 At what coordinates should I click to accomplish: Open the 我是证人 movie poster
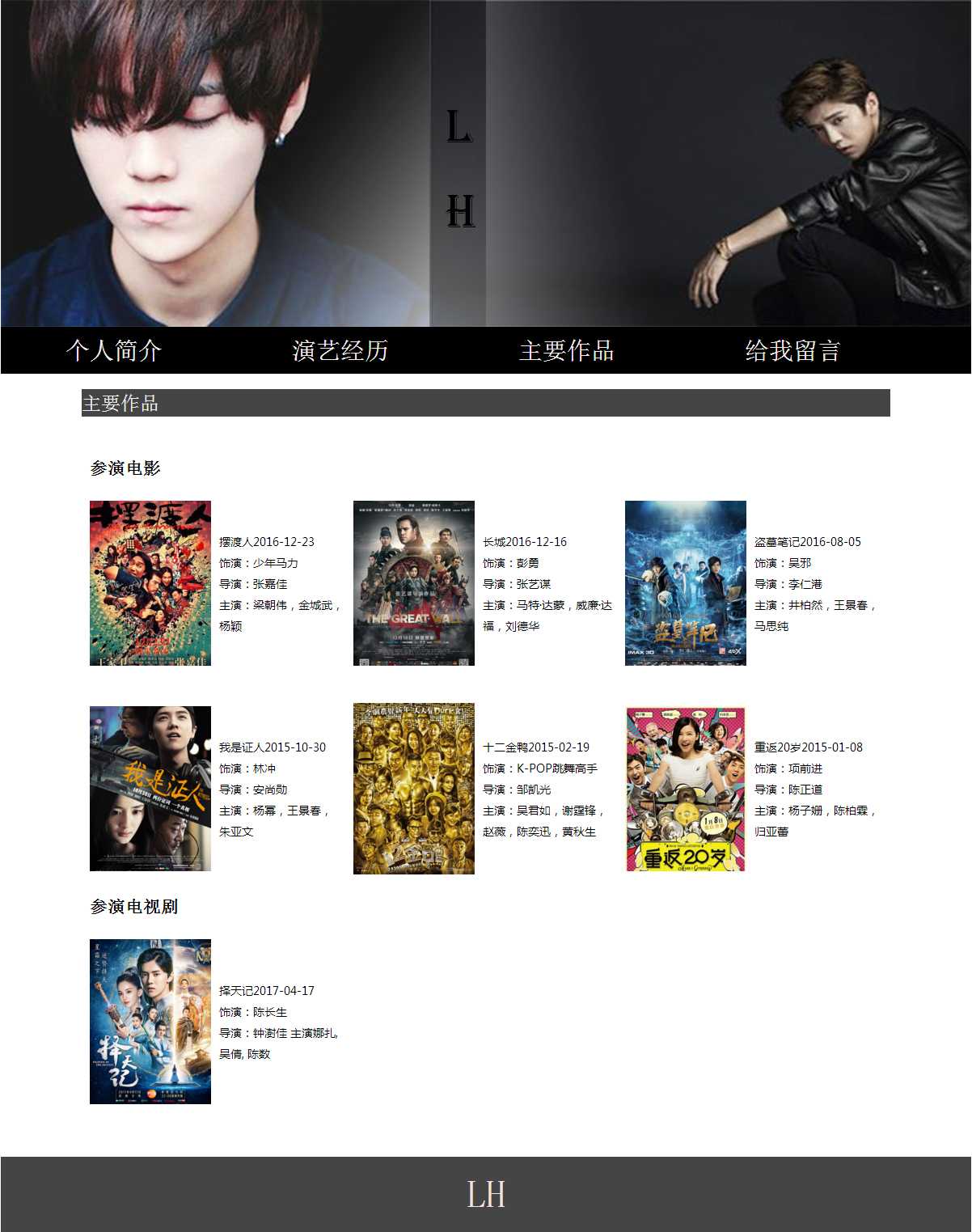pyautogui.click(x=150, y=789)
